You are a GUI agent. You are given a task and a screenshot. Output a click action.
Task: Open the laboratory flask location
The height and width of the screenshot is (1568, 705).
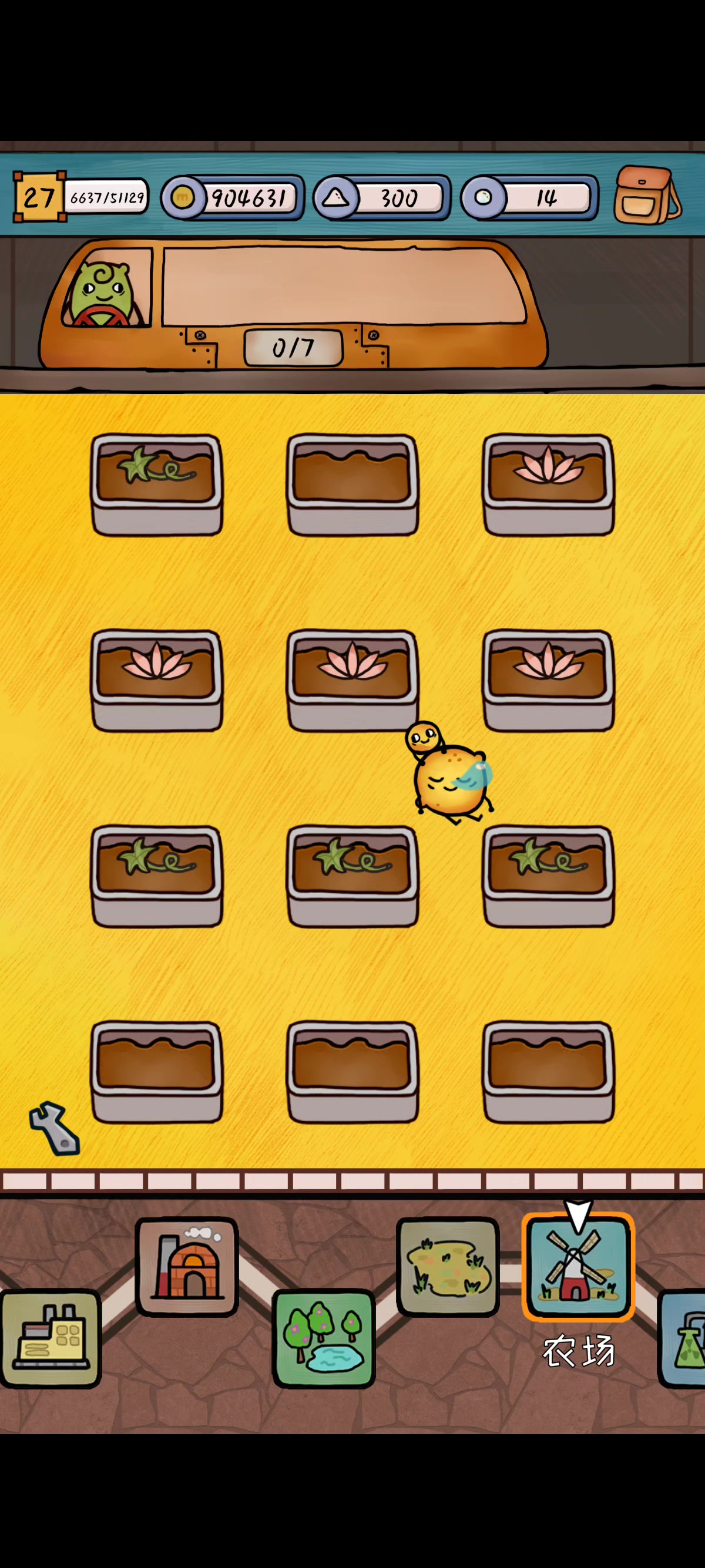point(685,1338)
